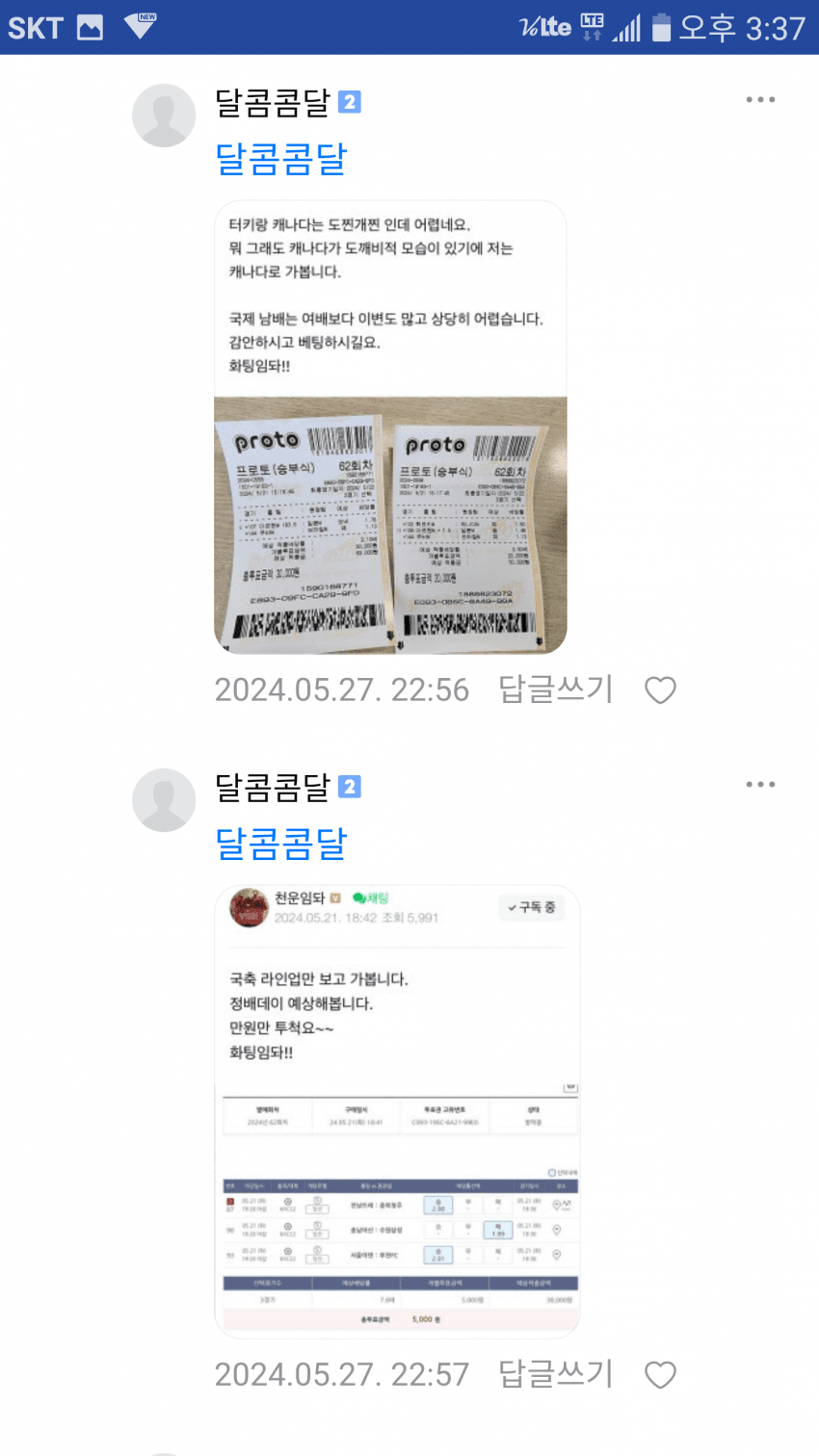
Task: Open overflow menu on the 22:57 comment
Action: coord(759,785)
